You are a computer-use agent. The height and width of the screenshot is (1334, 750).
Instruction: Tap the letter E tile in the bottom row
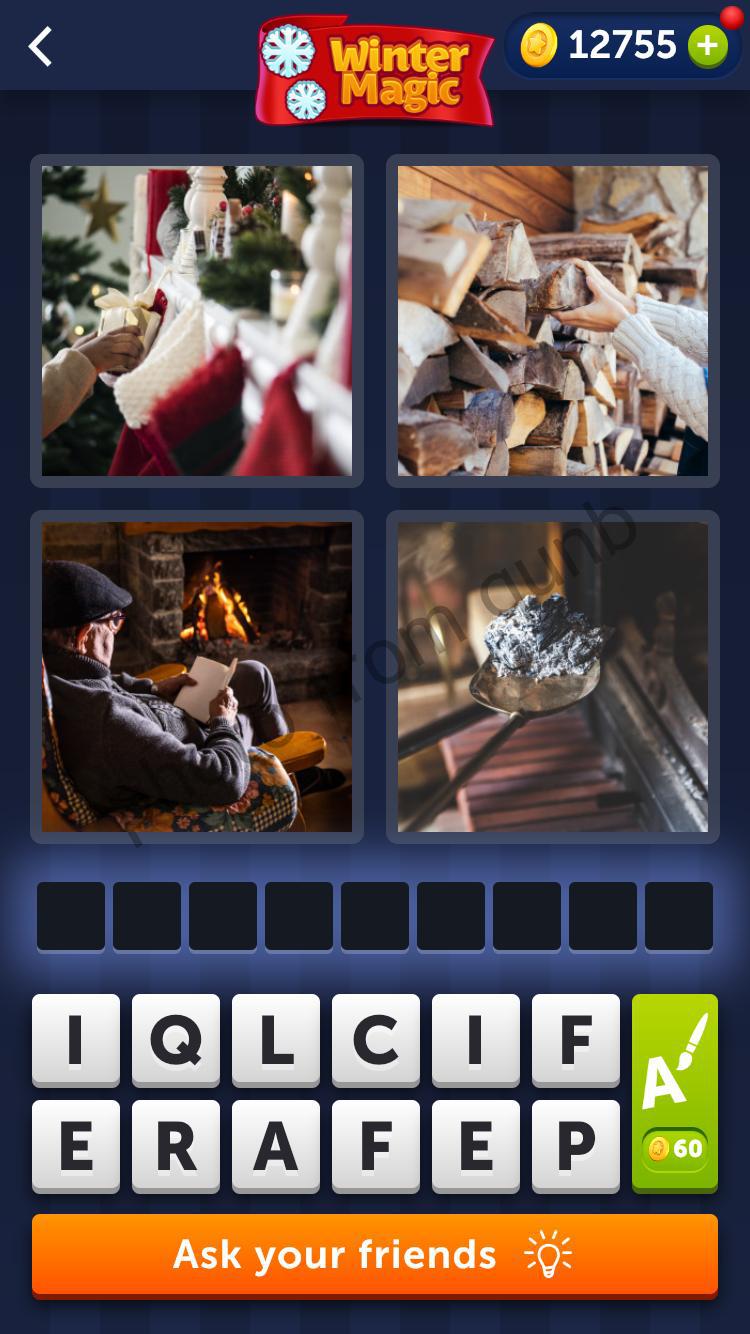75,1146
